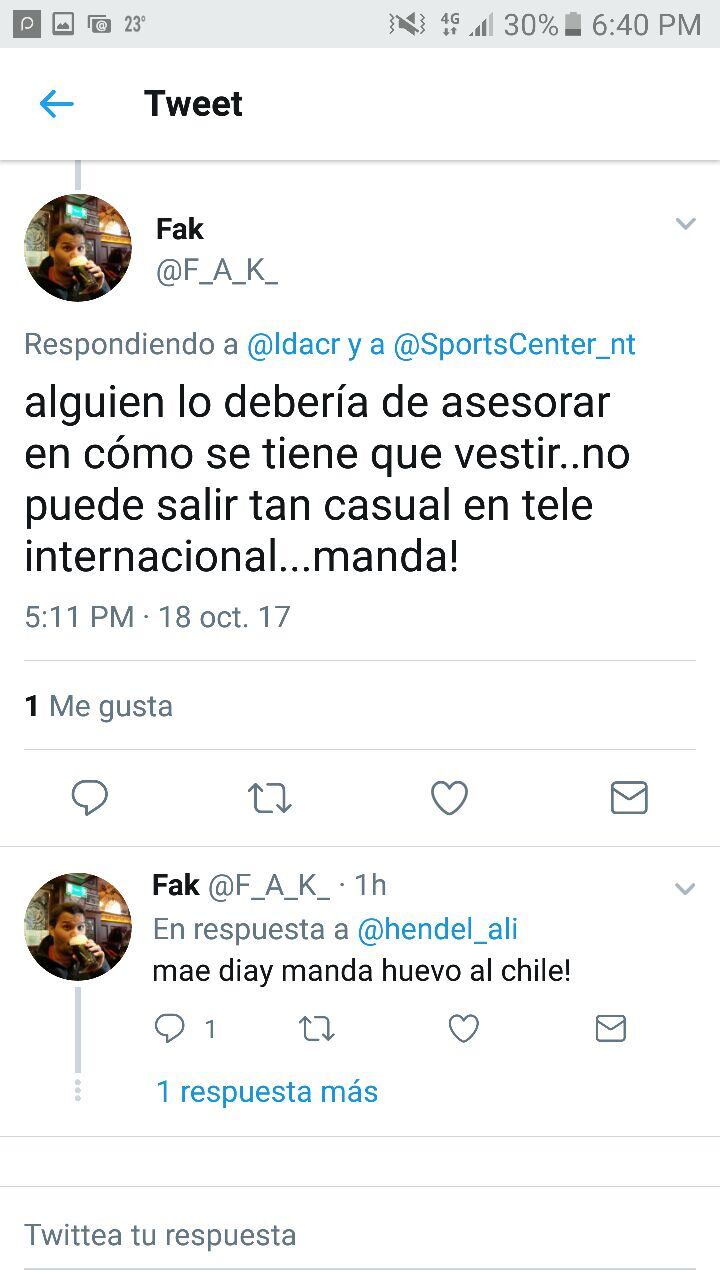Send the reply tweet via message envelope
The width and height of the screenshot is (720, 1280).
(x=610, y=1028)
